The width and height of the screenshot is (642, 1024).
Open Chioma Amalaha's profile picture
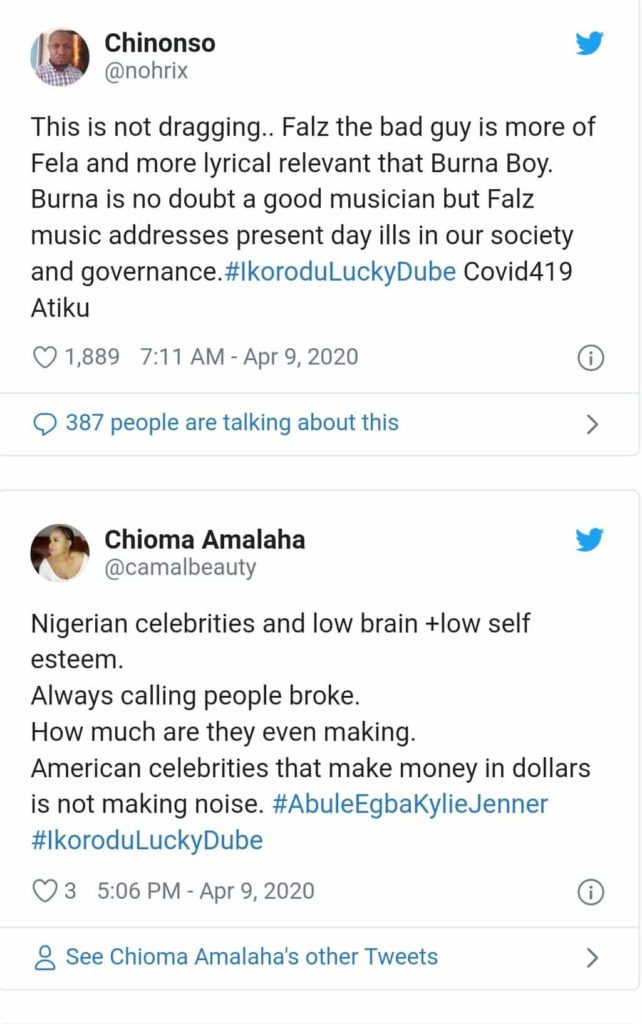pos(61,554)
